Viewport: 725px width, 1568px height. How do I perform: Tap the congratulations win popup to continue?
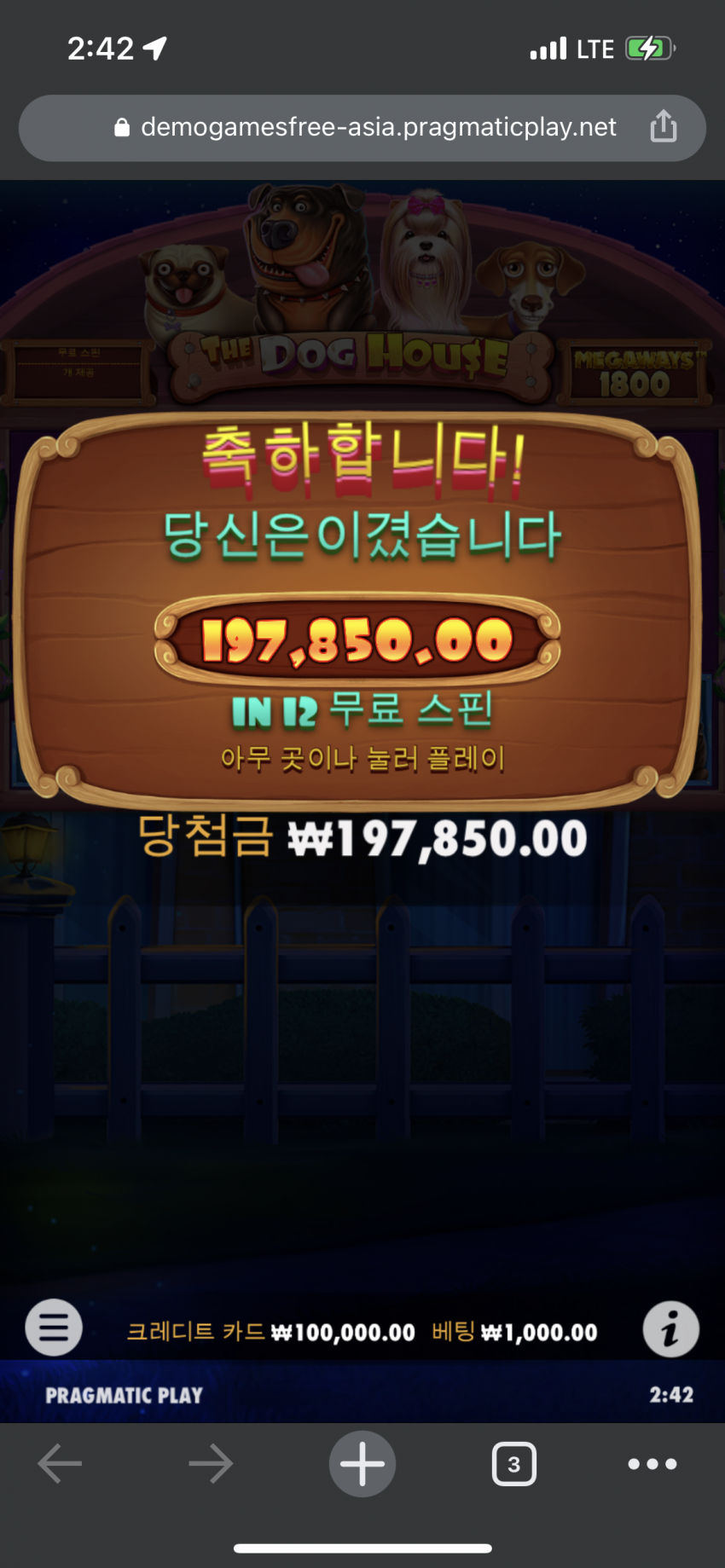tap(358, 610)
